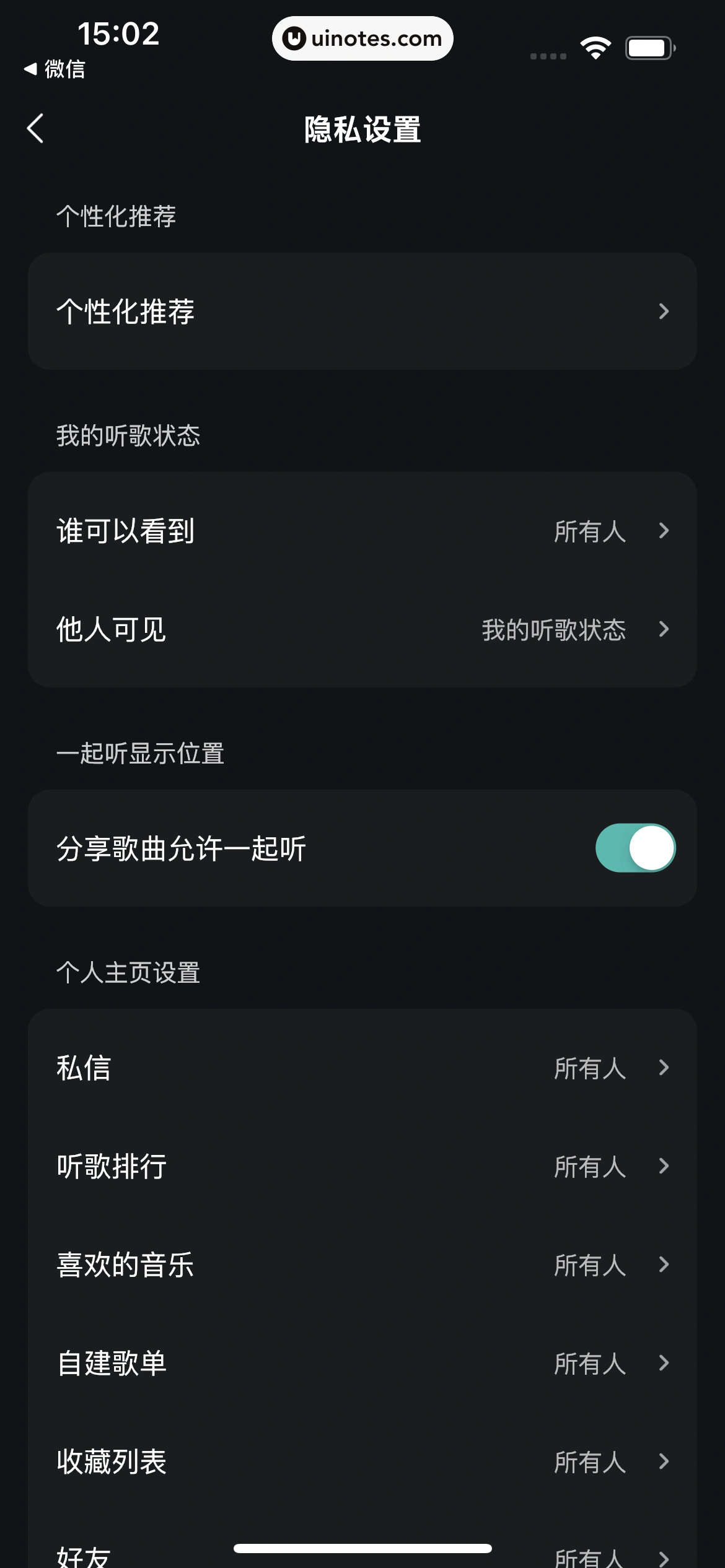Click the back arrow to exit privacy settings
725x1568 pixels.
pyautogui.click(x=34, y=129)
